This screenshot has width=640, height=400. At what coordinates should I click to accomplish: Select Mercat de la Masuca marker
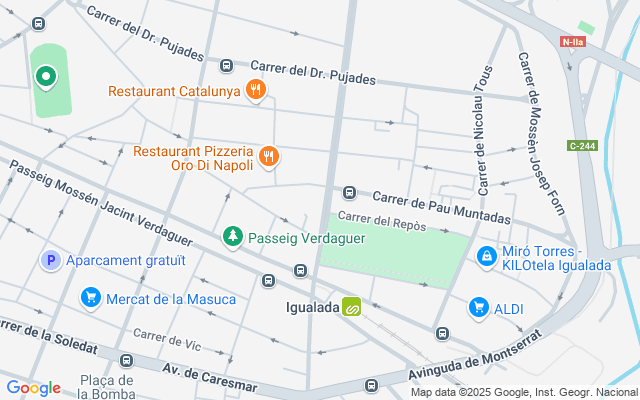click(91, 298)
